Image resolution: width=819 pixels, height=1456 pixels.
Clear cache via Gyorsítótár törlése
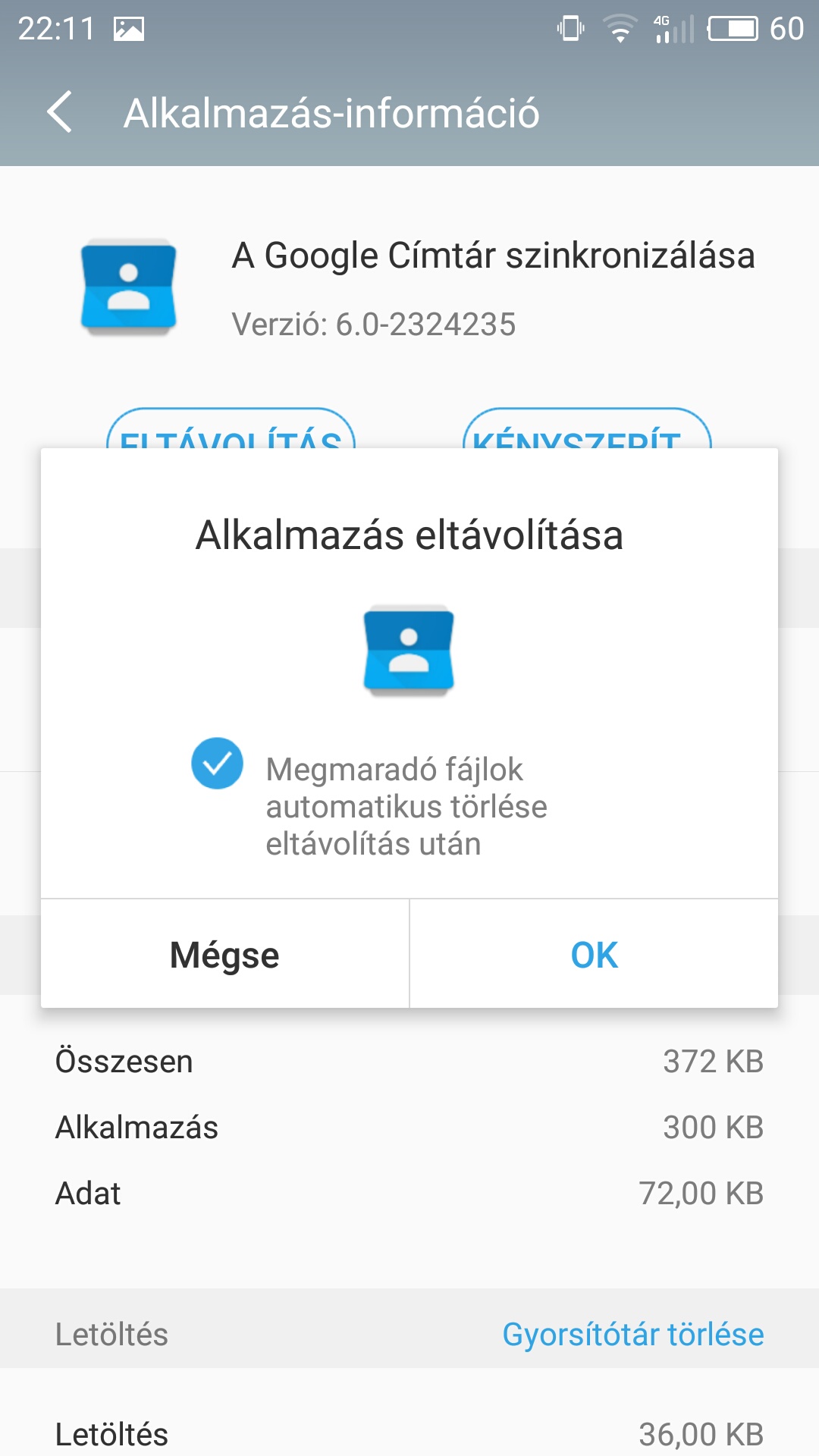(x=633, y=1334)
